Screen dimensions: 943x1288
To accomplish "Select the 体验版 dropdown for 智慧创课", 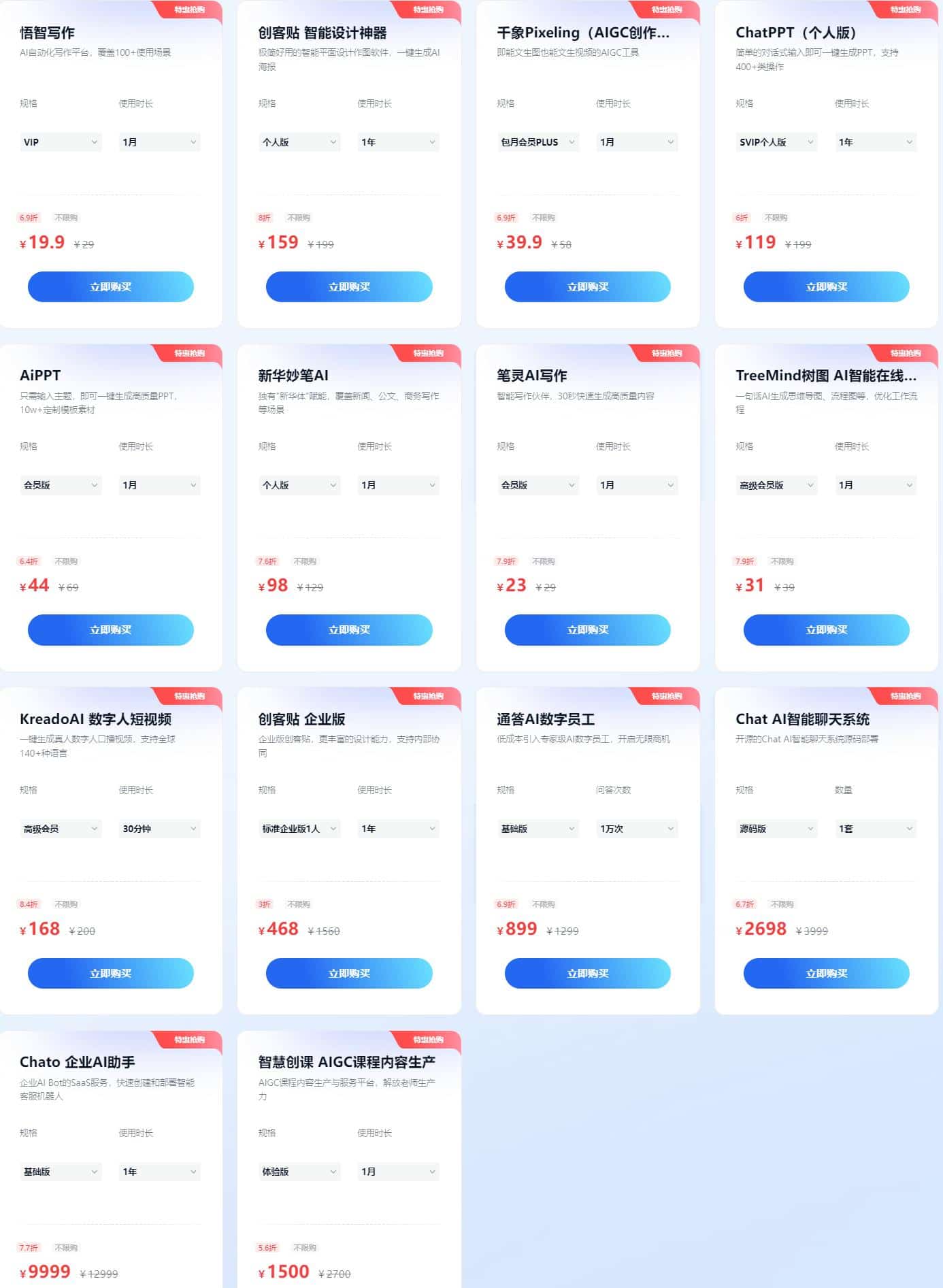I will (299, 1172).
